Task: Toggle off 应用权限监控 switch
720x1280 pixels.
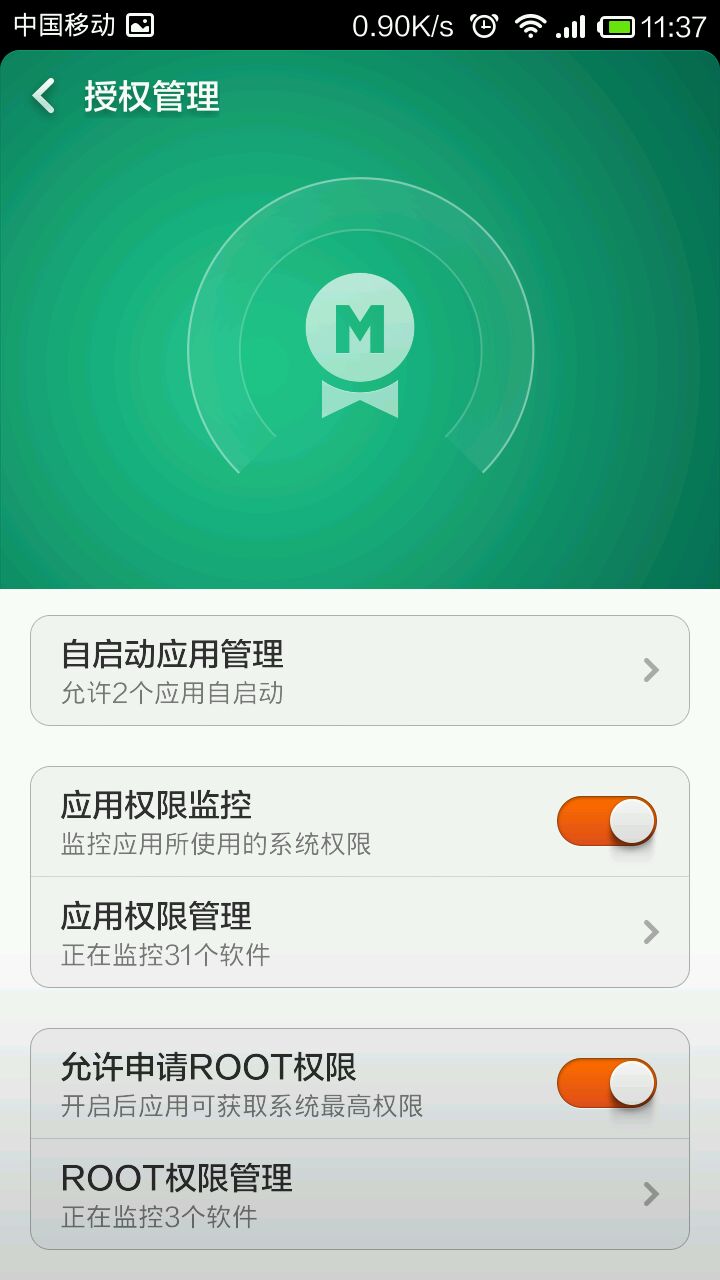Action: (607, 821)
